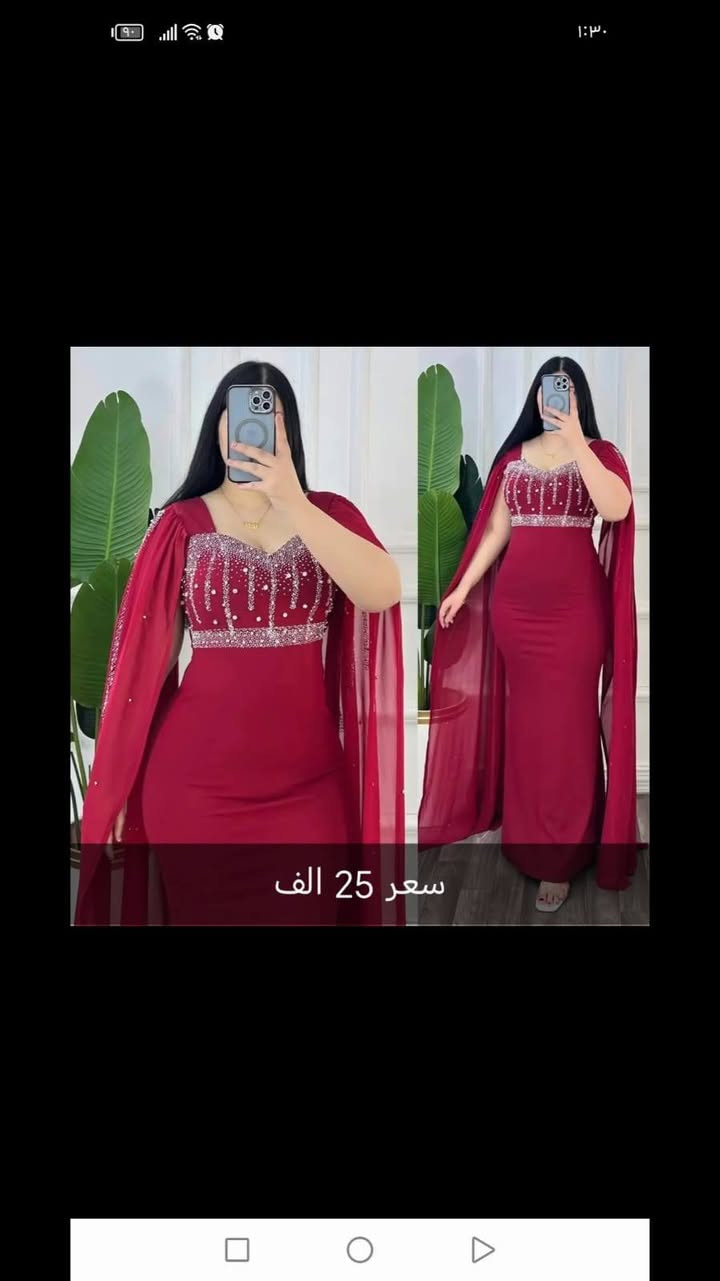The image size is (720, 1281).
Task: Tap the Recents square navigation icon
Action: pyautogui.click(x=239, y=1249)
